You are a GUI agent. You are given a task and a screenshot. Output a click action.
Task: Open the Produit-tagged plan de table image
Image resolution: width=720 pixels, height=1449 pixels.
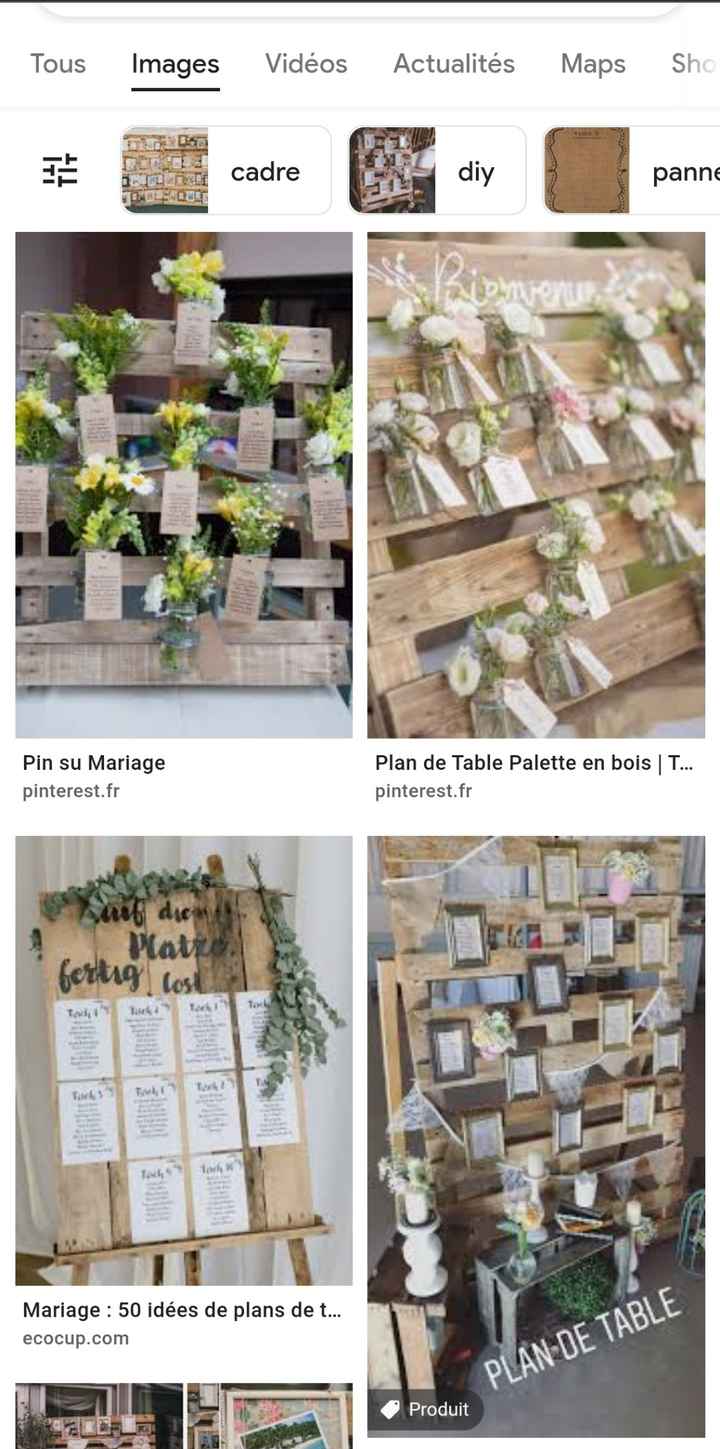tap(536, 1130)
